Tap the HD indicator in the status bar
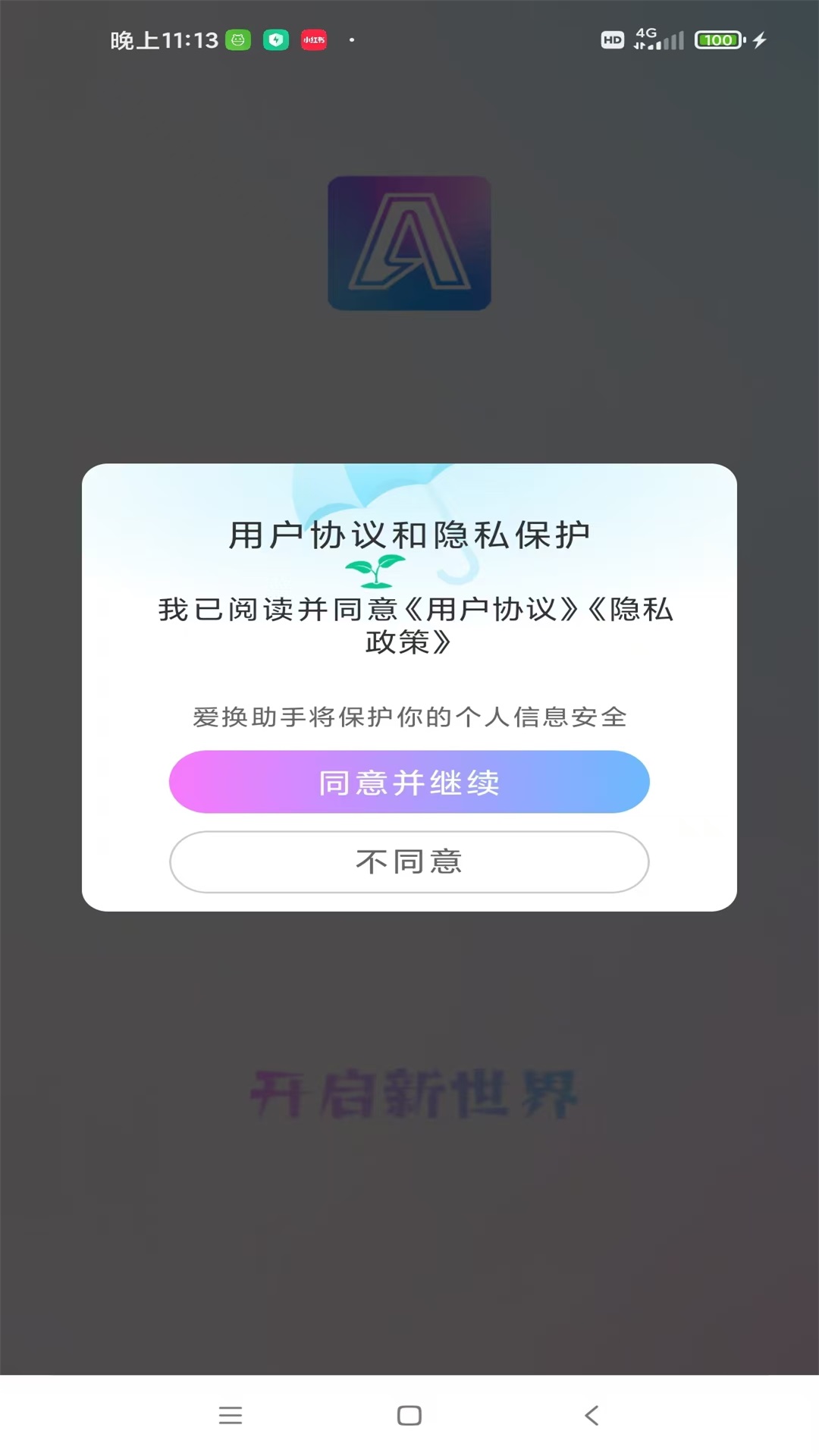This screenshot has height=1456, width=819. [611, 39]
